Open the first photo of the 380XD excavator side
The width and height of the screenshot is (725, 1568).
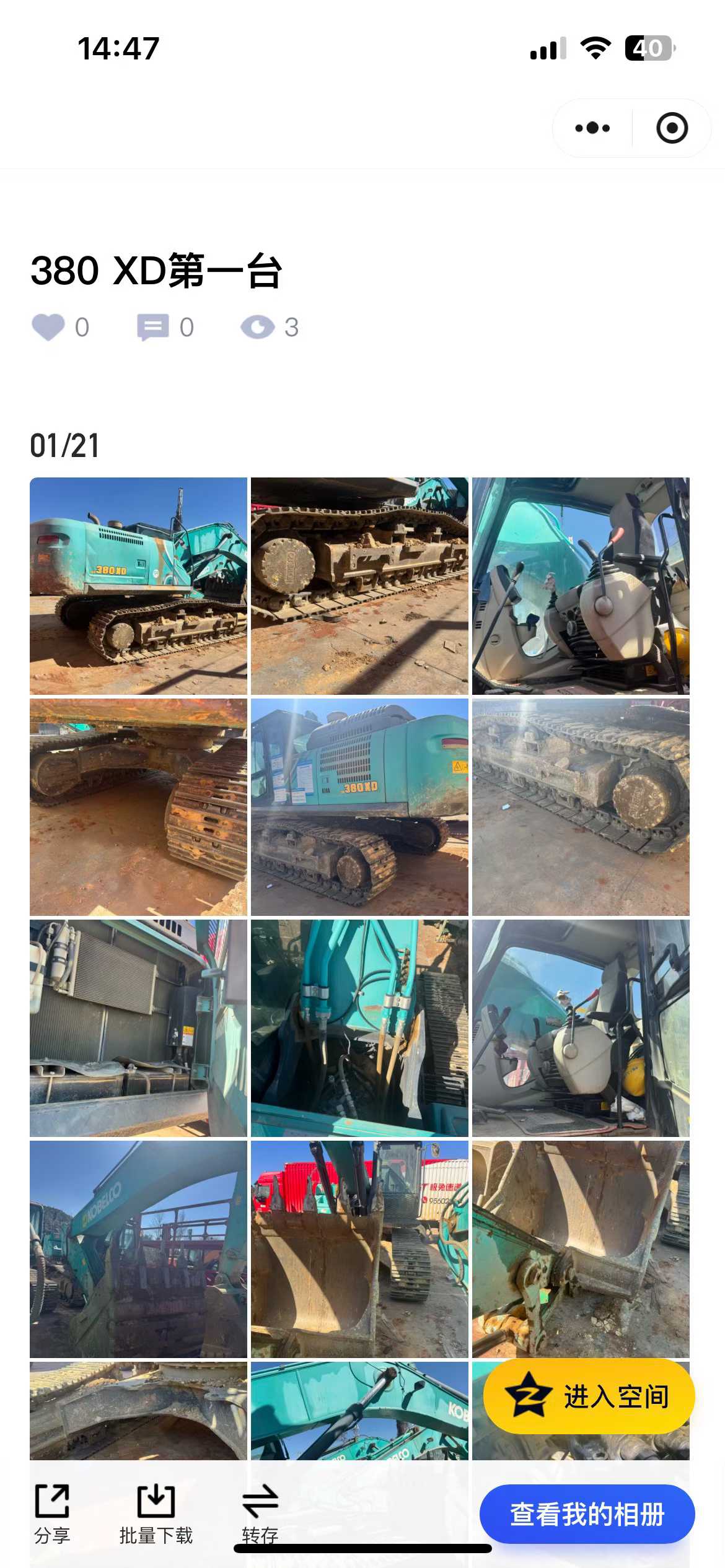point(138,586)
